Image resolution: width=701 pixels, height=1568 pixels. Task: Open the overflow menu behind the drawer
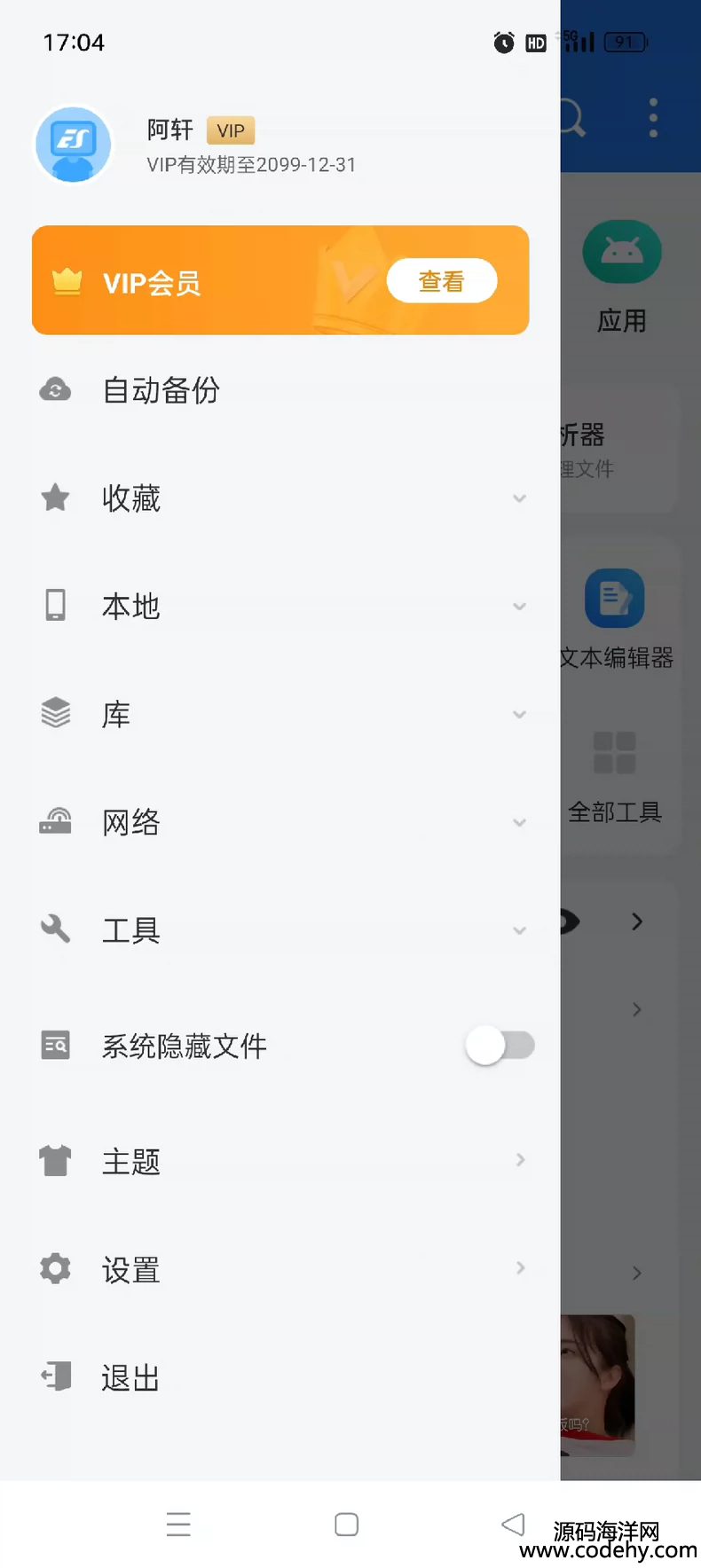coord(653,118)
